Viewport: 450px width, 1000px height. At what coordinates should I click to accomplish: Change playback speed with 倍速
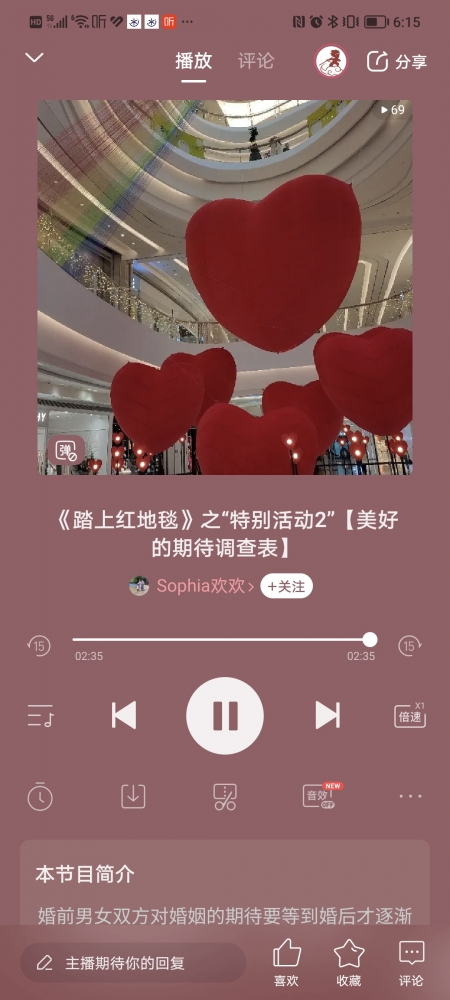pos(410,715)
